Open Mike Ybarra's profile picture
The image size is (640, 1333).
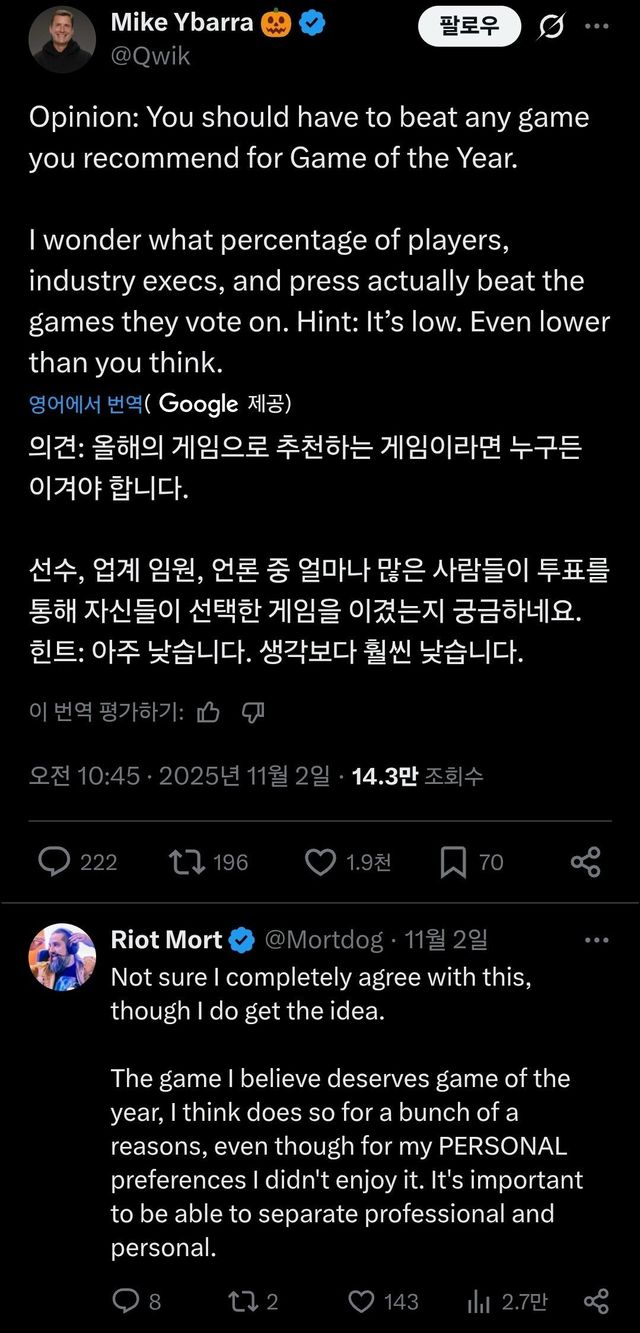(x=62, y=40)
